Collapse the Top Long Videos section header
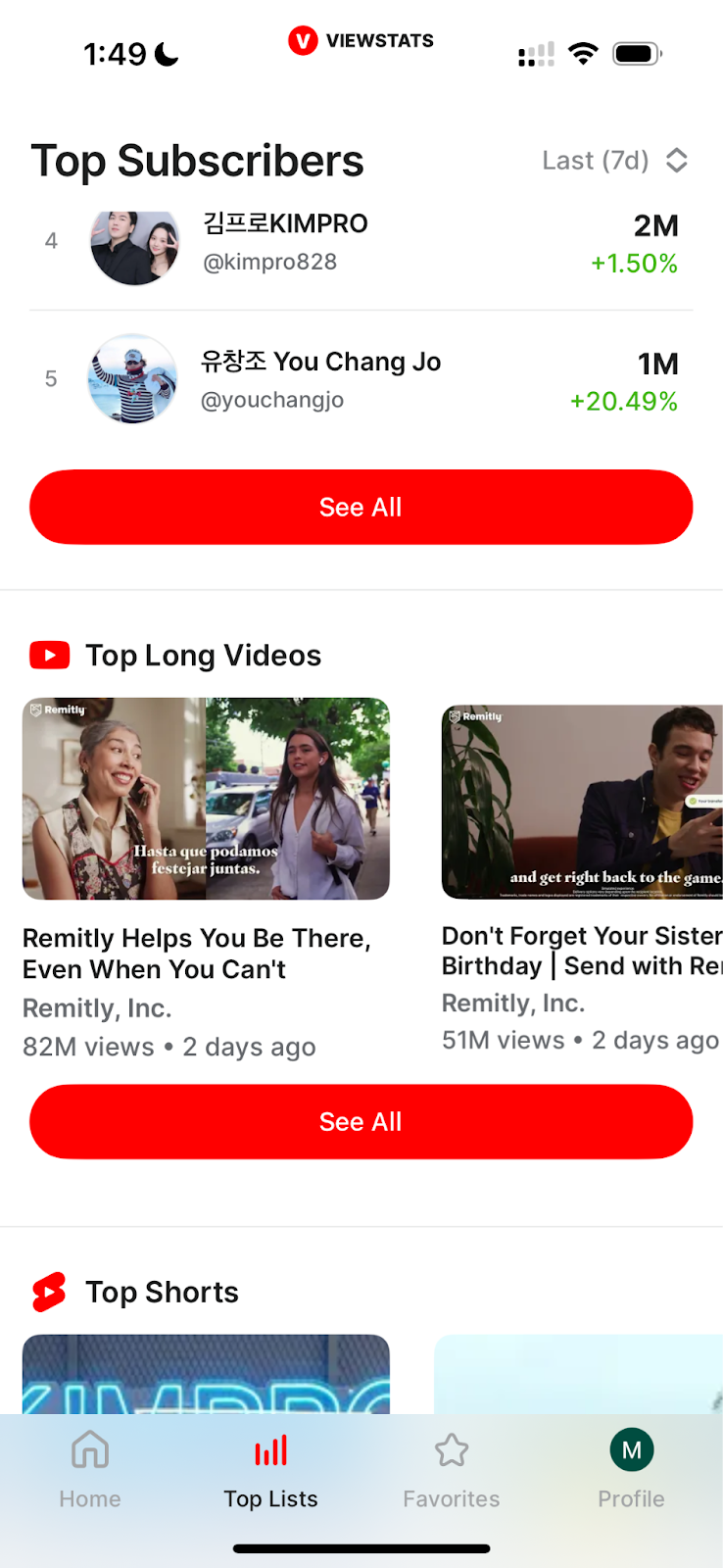Image resolution: width=723 pixels, height=1568 pixels. [x=203, y=655]
